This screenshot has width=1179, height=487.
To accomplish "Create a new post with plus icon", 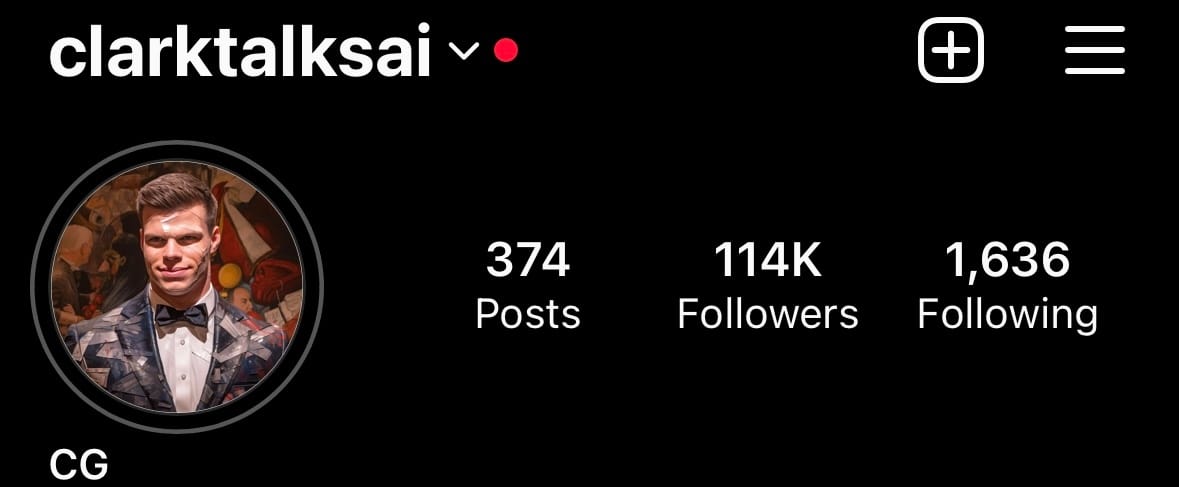I will tap(950, 50).
